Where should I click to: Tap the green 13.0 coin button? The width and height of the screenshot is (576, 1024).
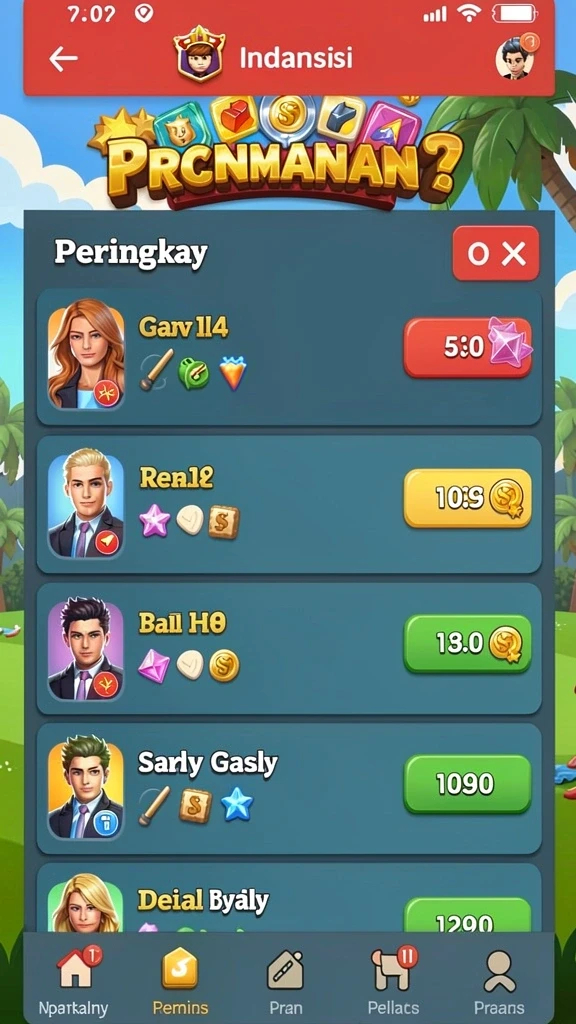click(468, 643)
